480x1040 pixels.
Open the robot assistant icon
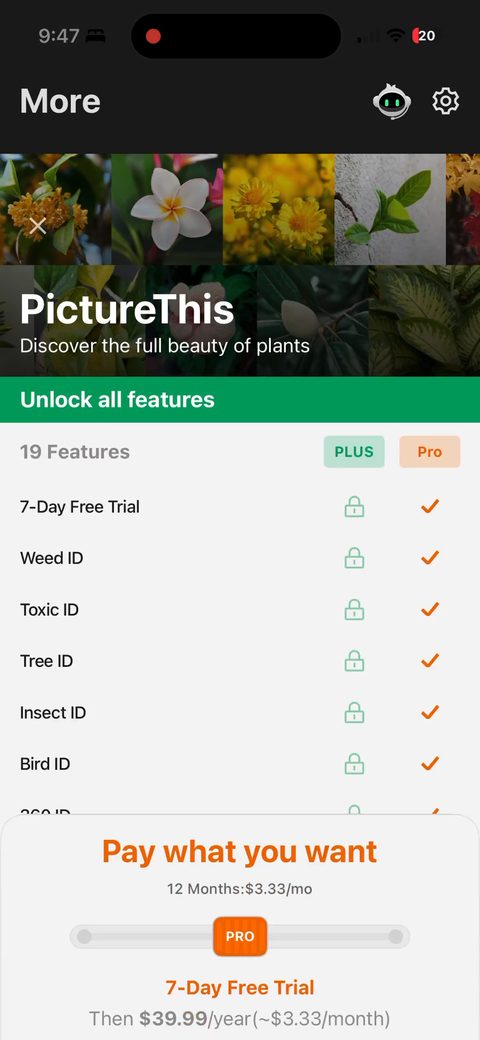coord(391,101)
